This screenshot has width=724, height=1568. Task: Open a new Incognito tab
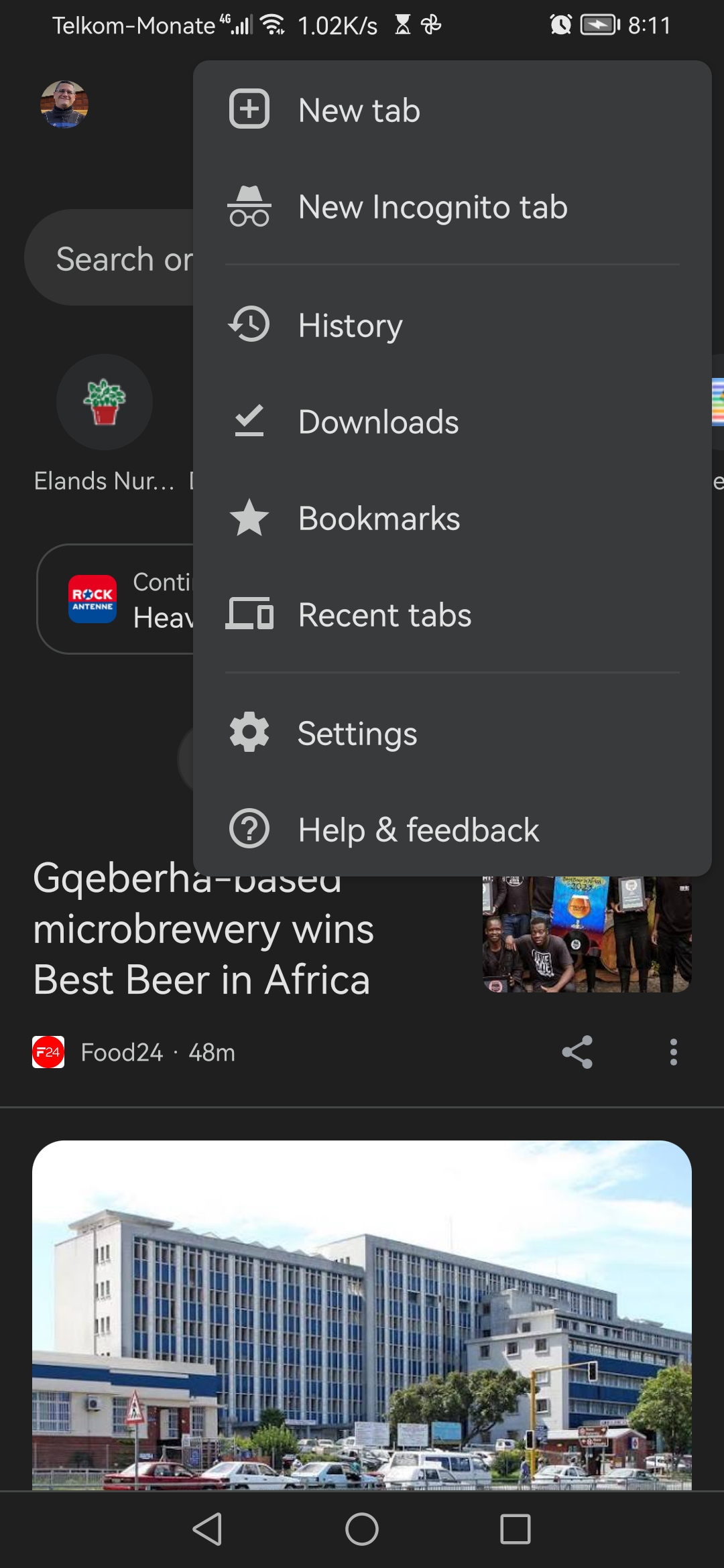(x=432, y=207)
